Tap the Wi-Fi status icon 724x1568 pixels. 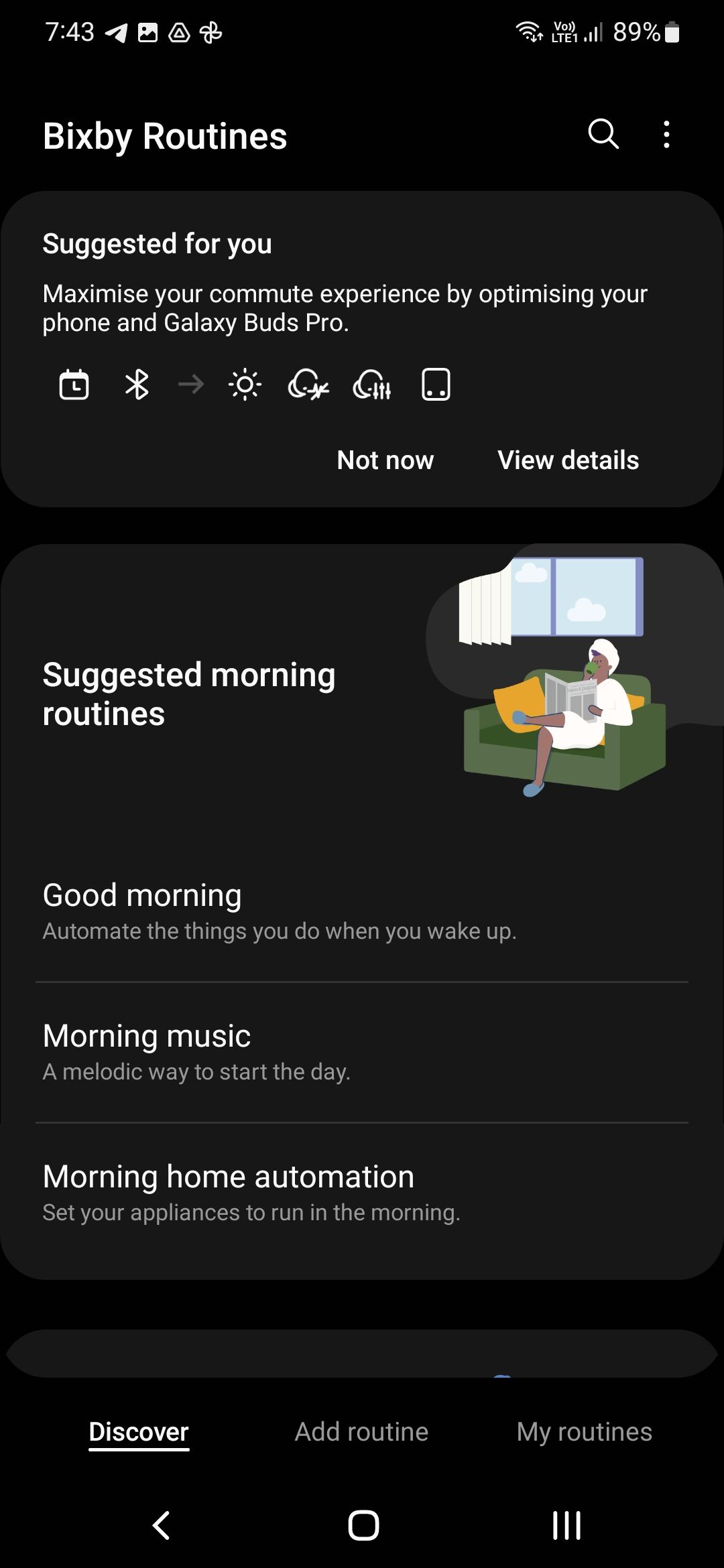point(529,31)
